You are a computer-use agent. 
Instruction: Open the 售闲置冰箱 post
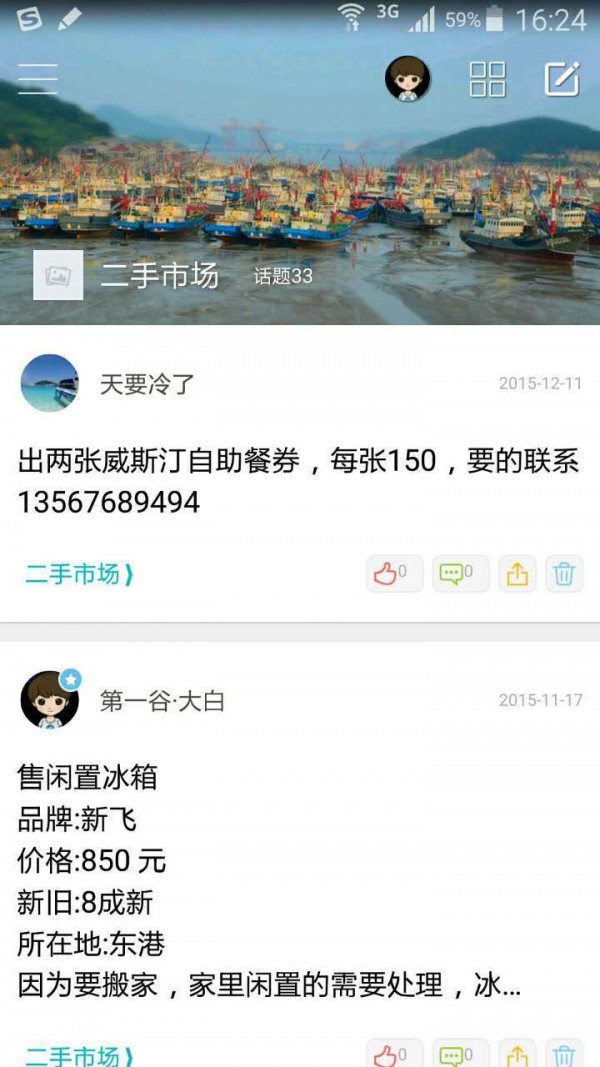coord(270,880)
